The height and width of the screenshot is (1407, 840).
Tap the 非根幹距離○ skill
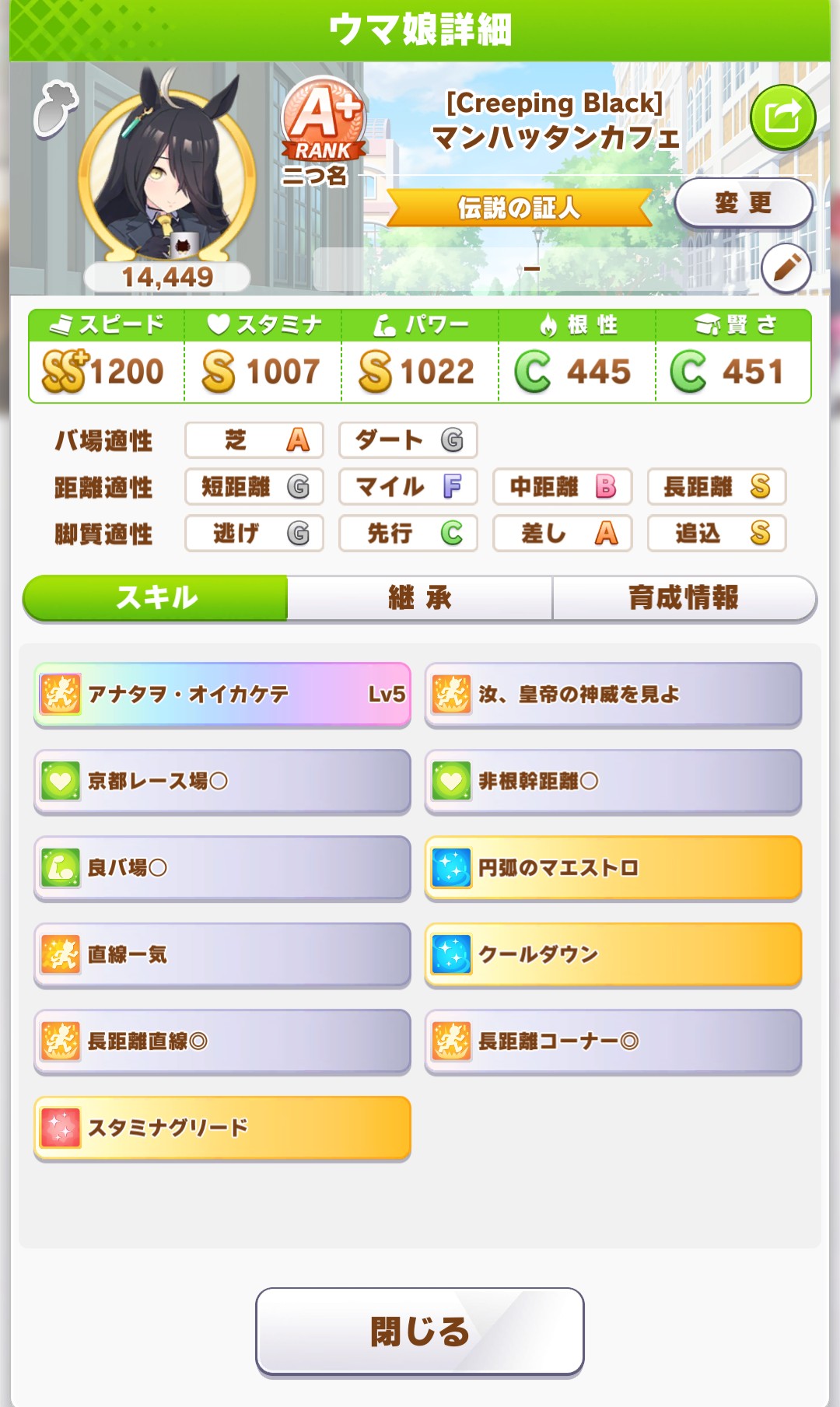pos(613,781)
